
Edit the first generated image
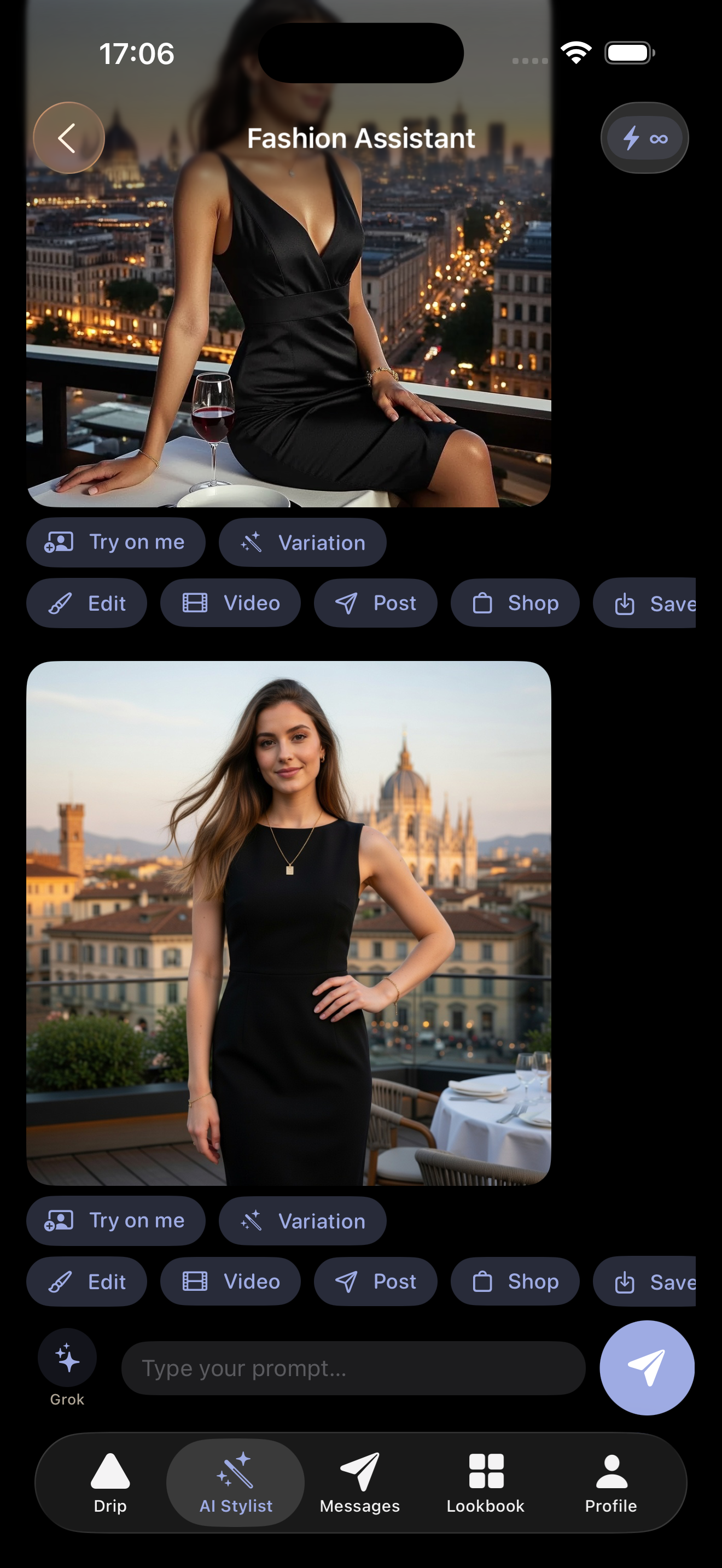(86, 603)
